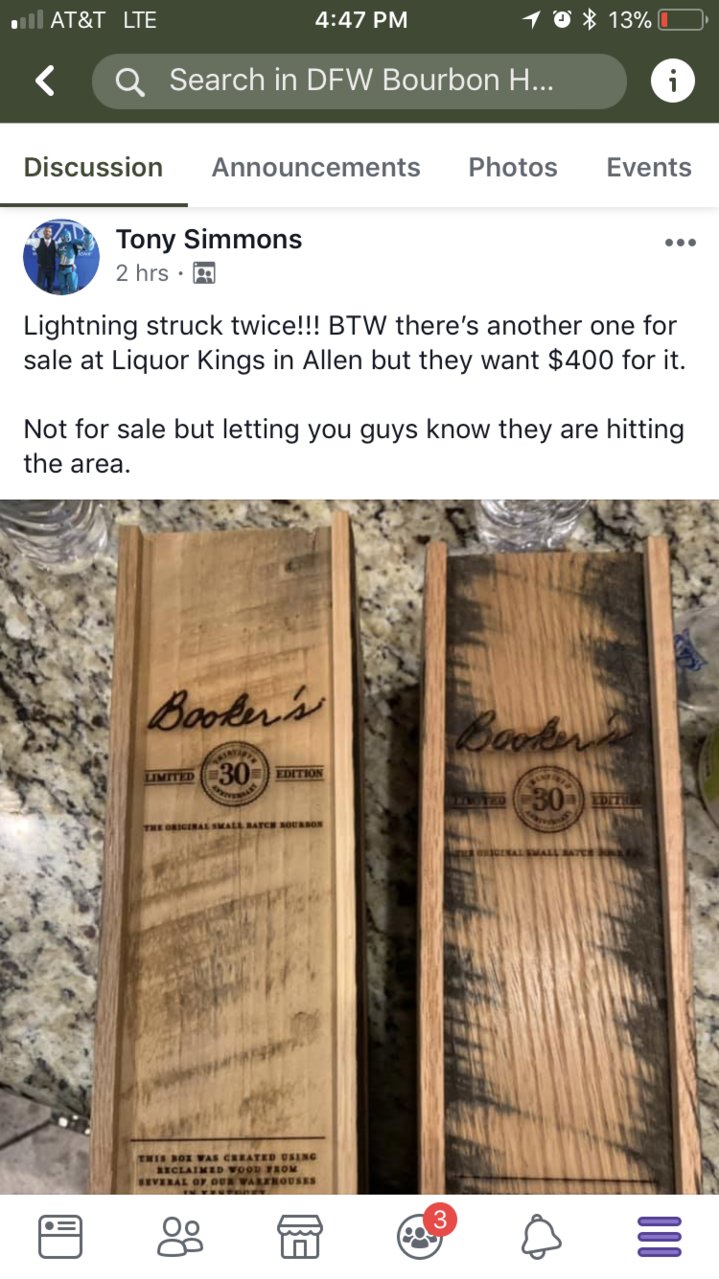719x1279 pixels.
Task: Tap Tony Simmons' profile picture
Action: pos(61,257)
